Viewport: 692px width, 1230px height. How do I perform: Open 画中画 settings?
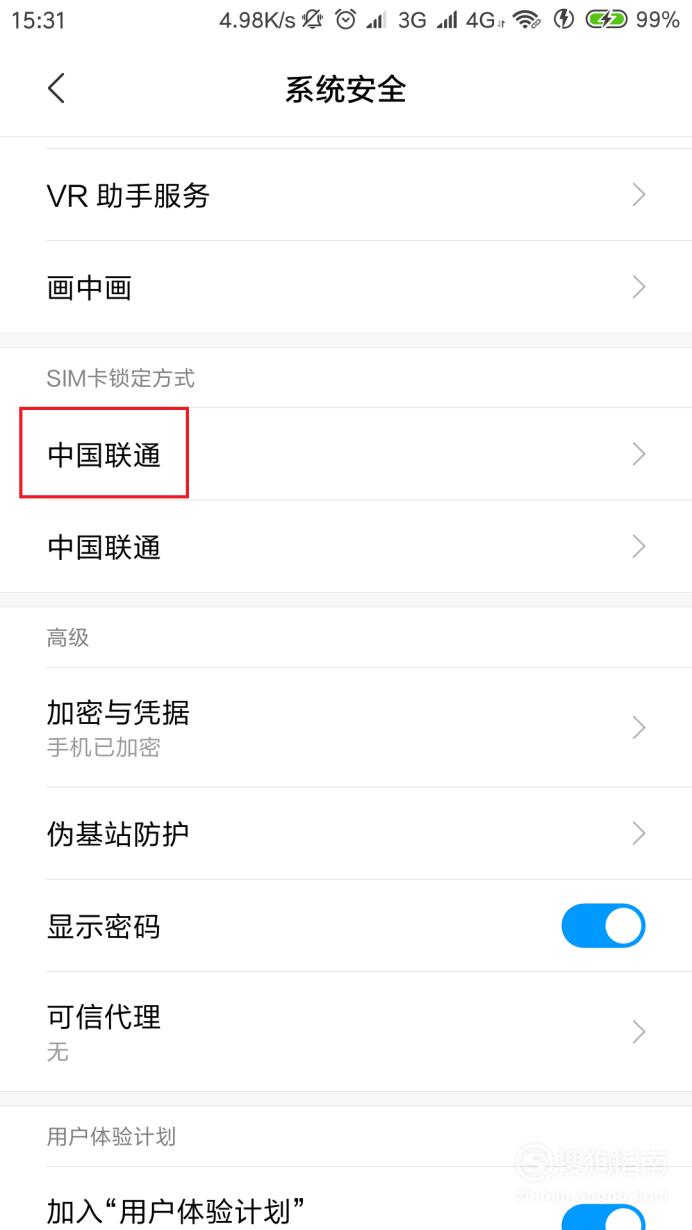point(346,288)
